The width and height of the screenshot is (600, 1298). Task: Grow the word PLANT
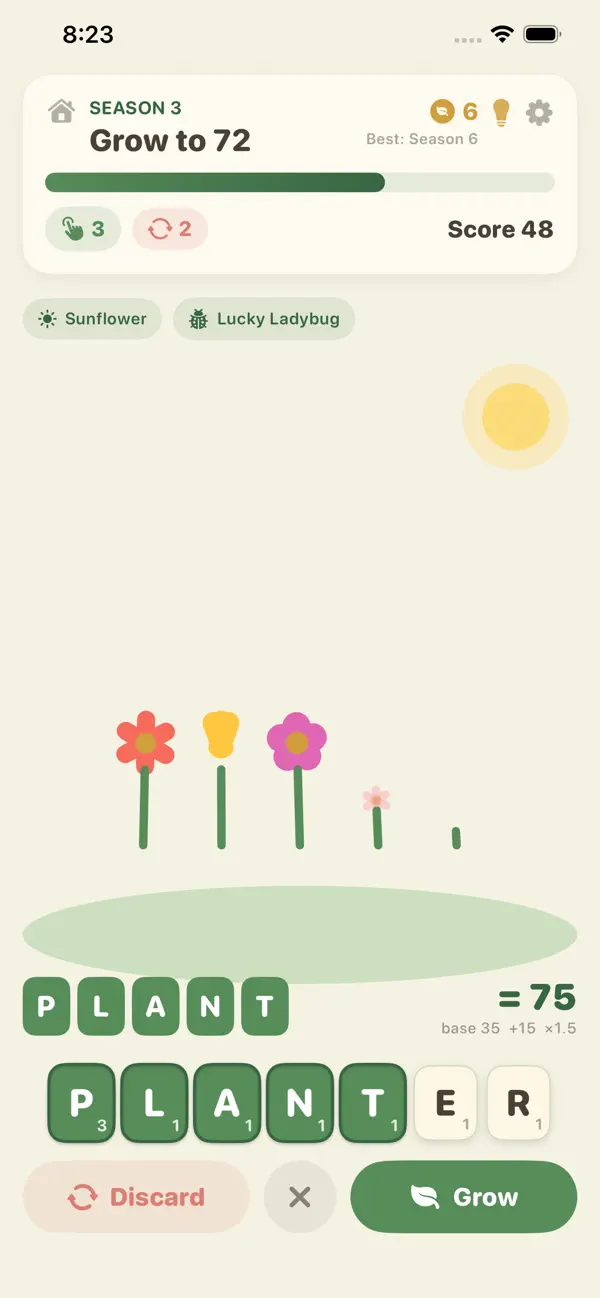click(x=464, y=1197)
